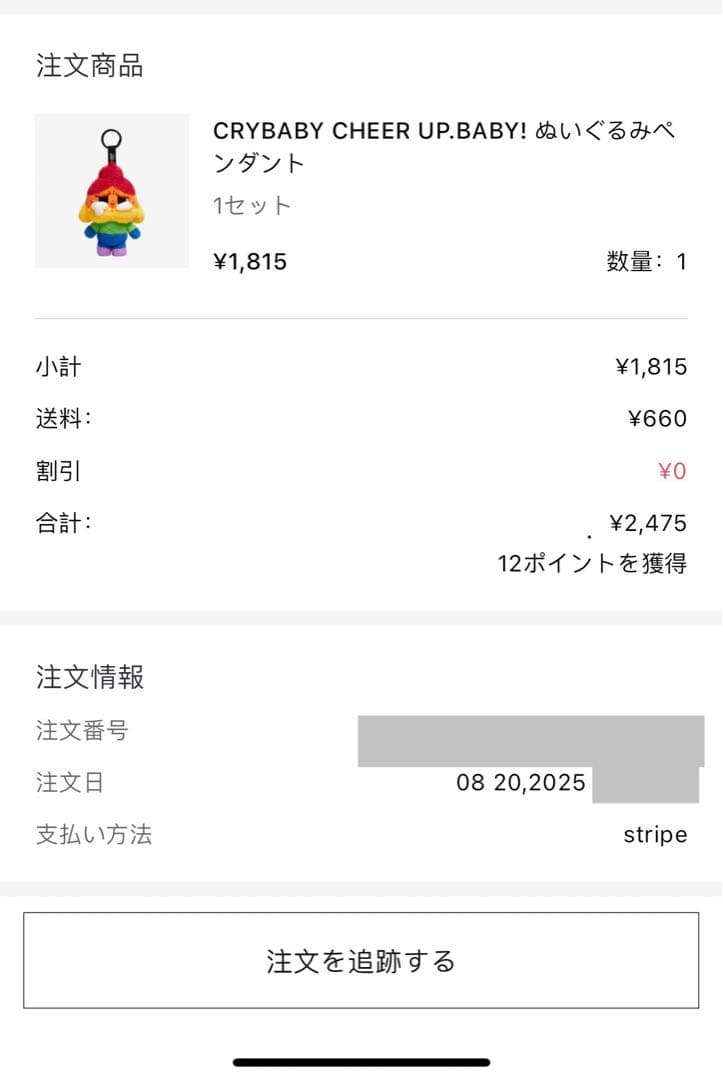Click the 注文を追跡する tracking button
This screenshot has width=723, height=1080.
coord(361,960)
